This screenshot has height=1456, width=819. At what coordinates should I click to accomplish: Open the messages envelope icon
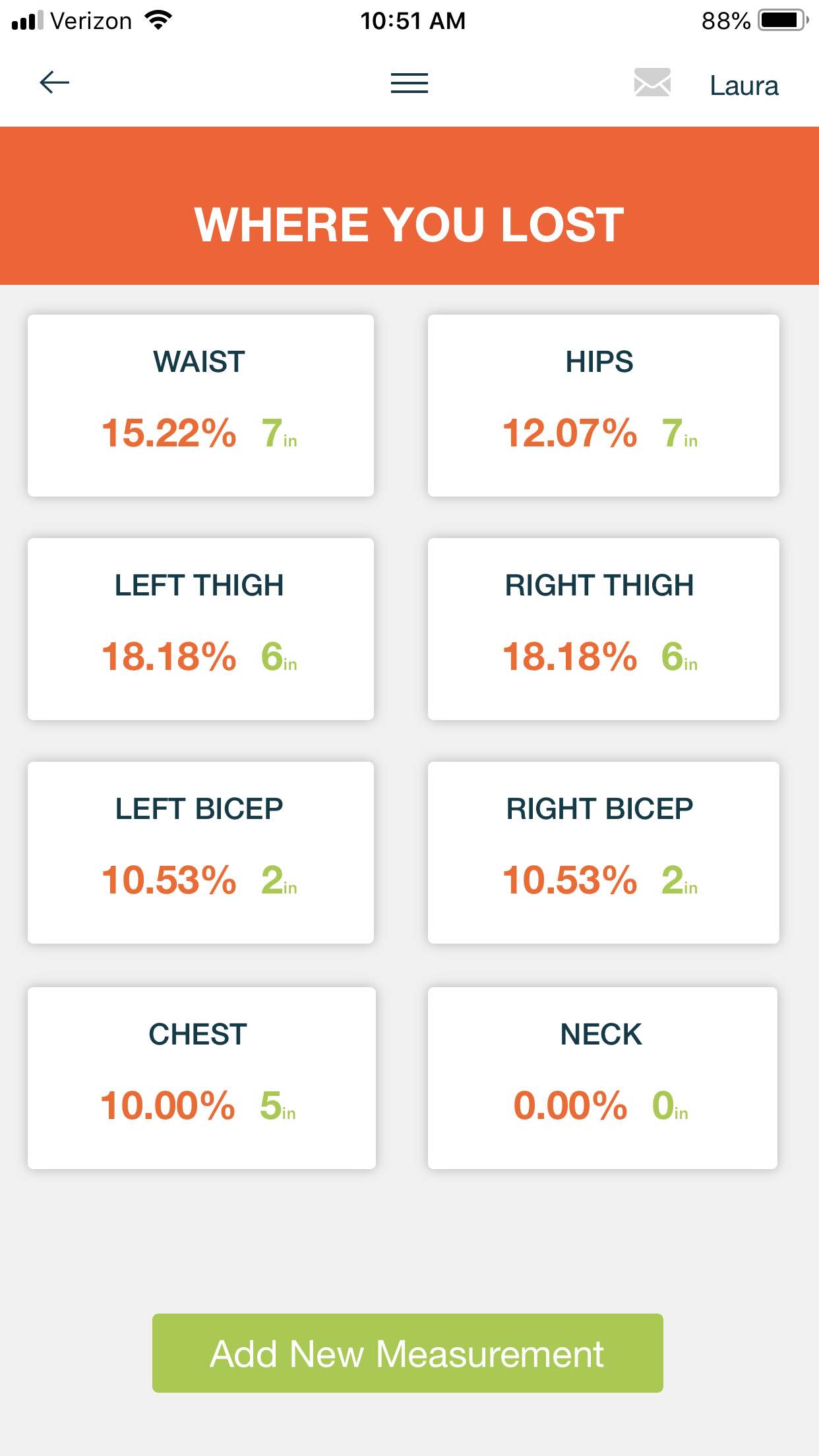652,82
